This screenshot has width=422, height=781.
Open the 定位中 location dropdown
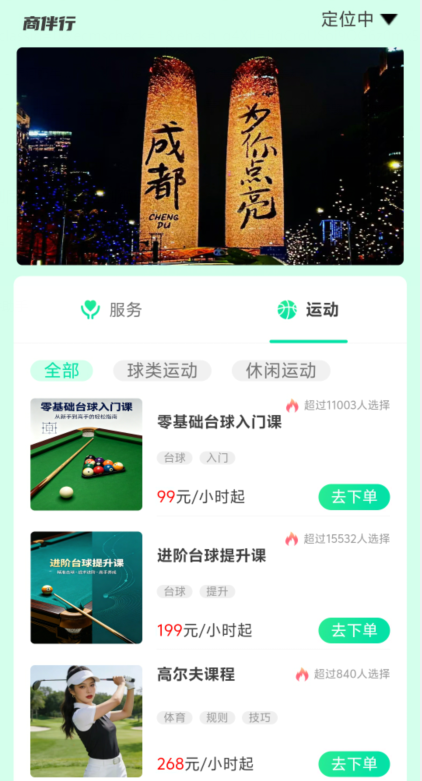[359, 19]
